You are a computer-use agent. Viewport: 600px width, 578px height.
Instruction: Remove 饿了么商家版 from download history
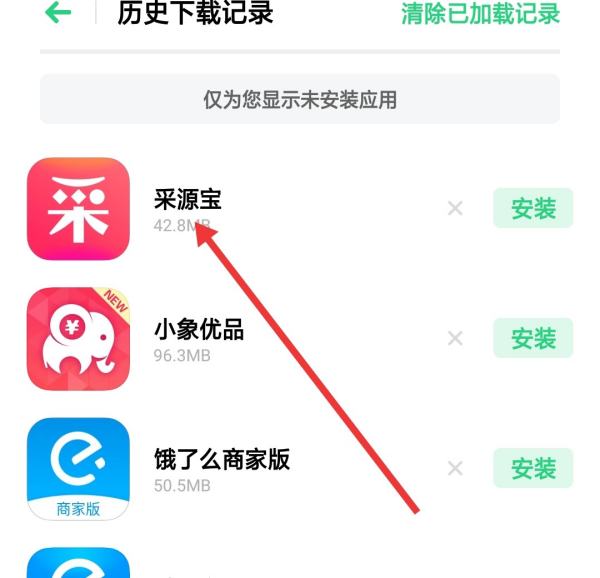point(455,468)
